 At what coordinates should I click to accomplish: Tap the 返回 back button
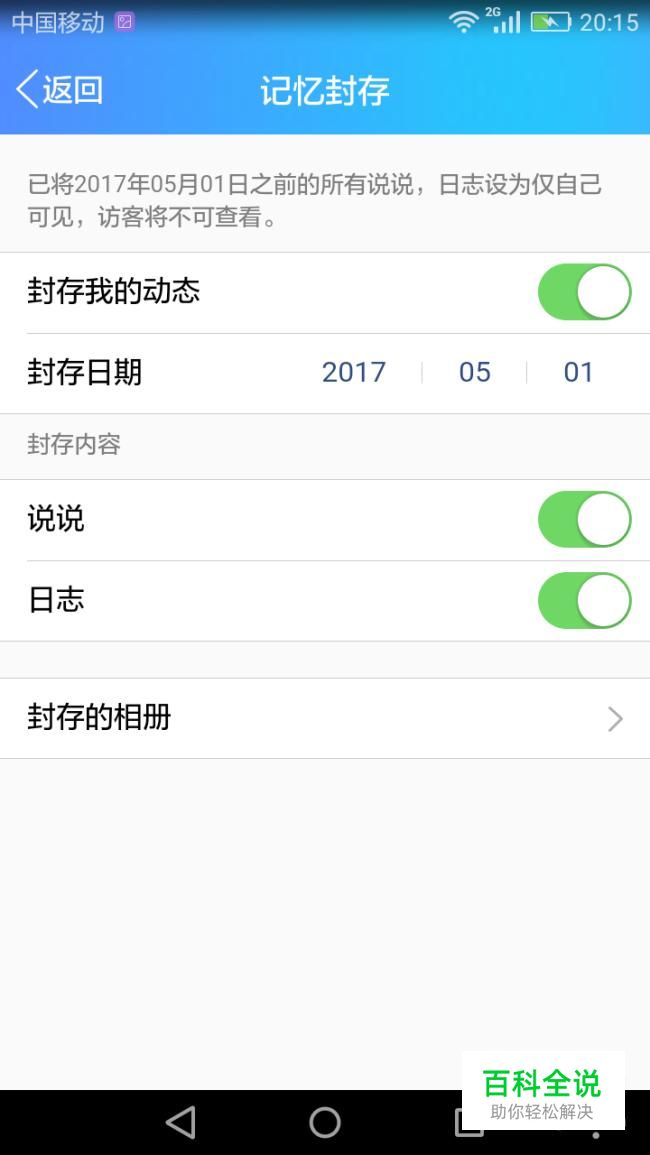coord(59,90)
